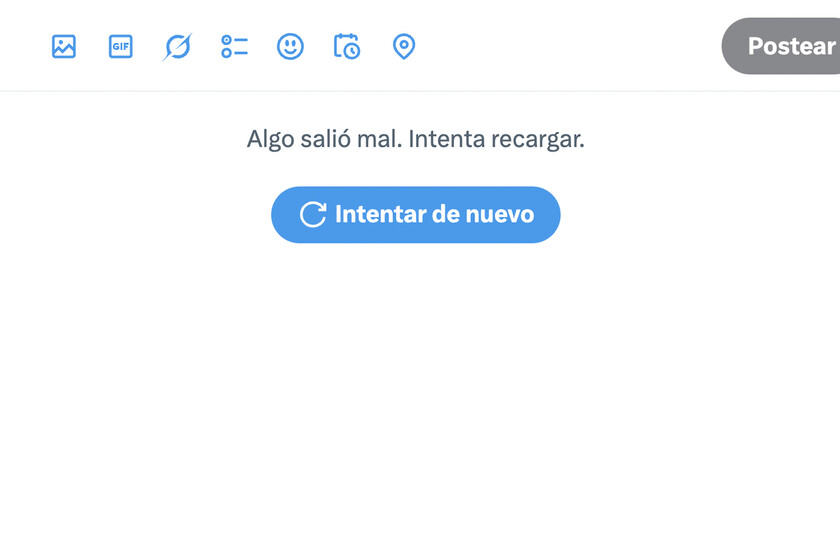Viewport: 840px width, 560px height.
Task: Open the emoji picker
Action: 290,46
